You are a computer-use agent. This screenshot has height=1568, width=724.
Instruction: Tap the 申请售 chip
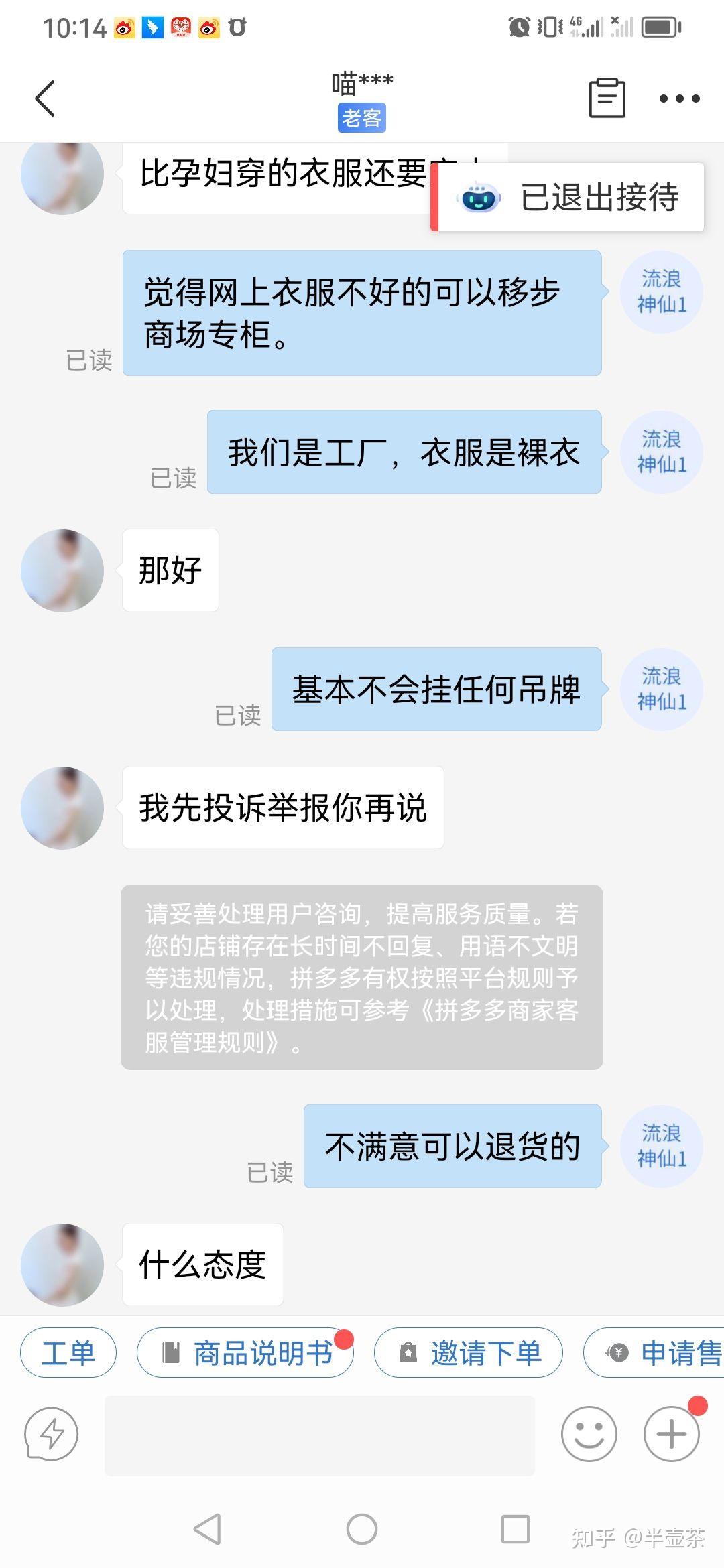click(x=654, y=1352)
